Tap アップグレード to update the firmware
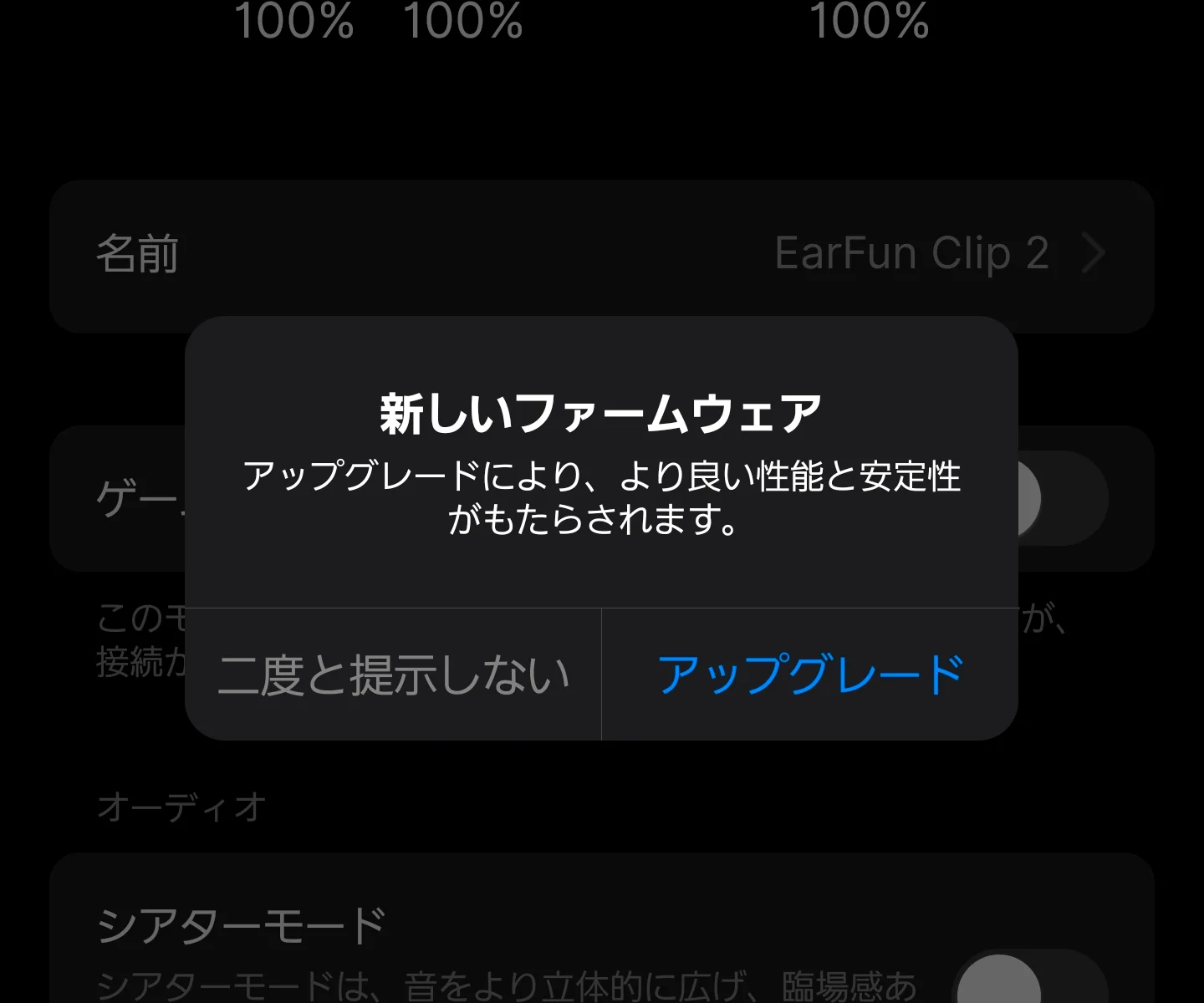Image resolution: width=1204 pixels, height=1003 pixels. (x=809, y=675)
